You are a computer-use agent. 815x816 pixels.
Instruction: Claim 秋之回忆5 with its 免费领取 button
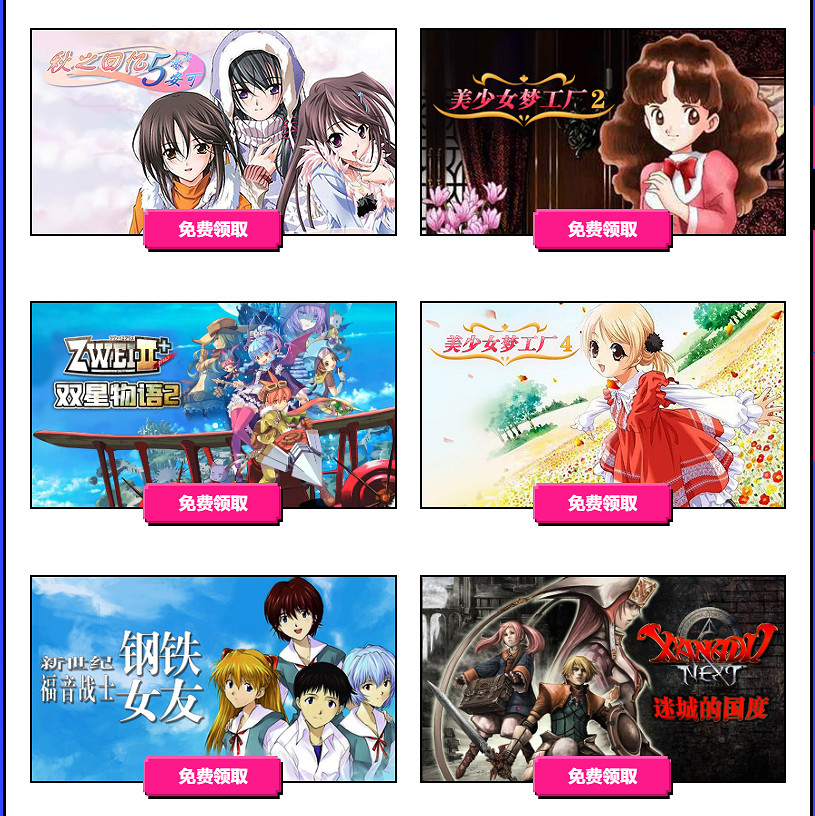(x=213, y=229)
